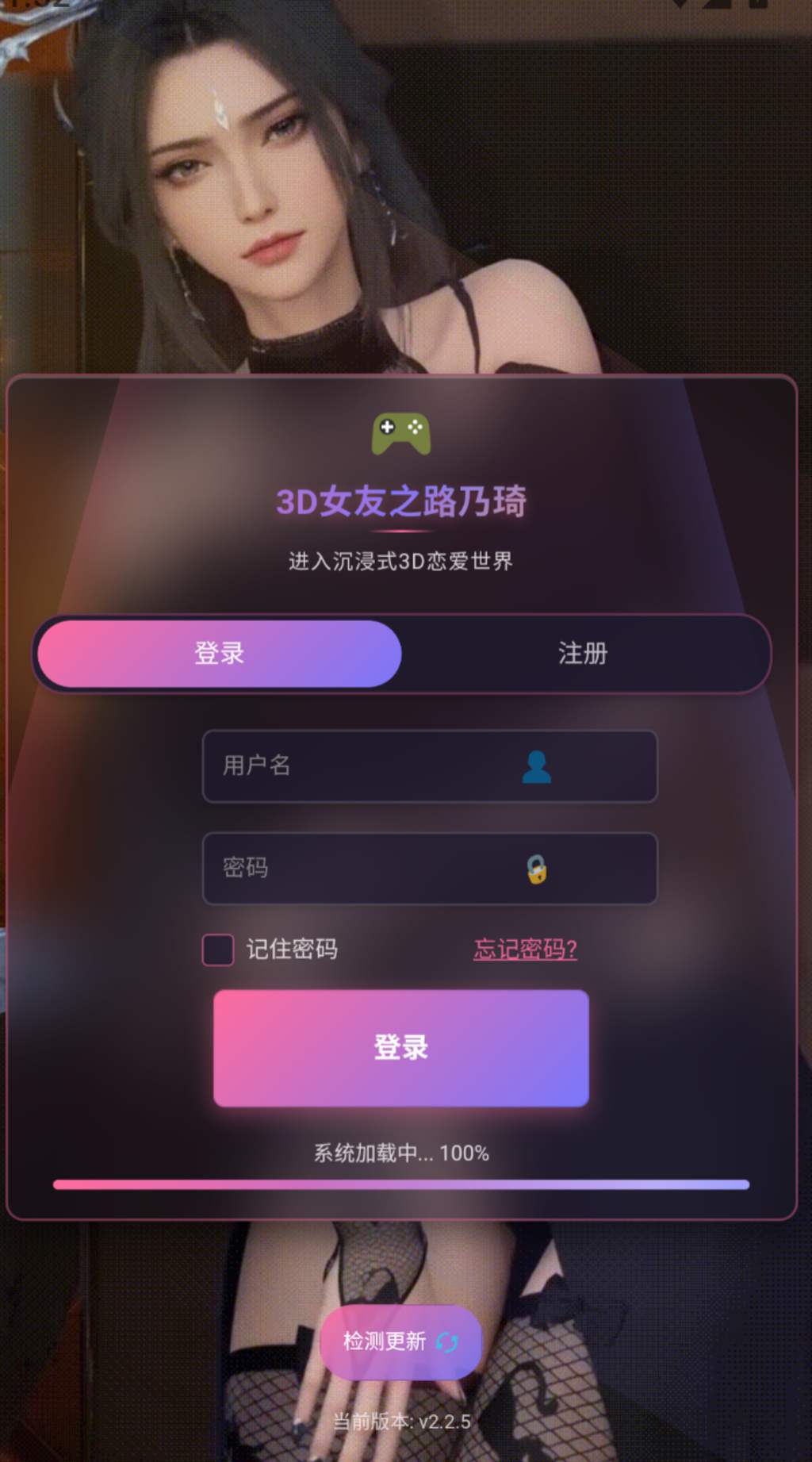Screen dimensions: 812x1462
Task: Switch to the 注册 tab
Action: 583,654
